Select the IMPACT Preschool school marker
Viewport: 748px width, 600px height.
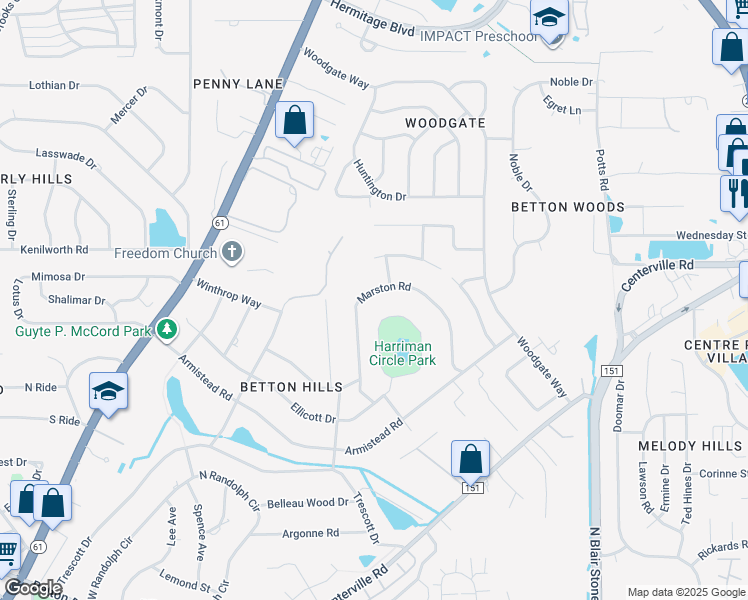[x=549, y=19]
